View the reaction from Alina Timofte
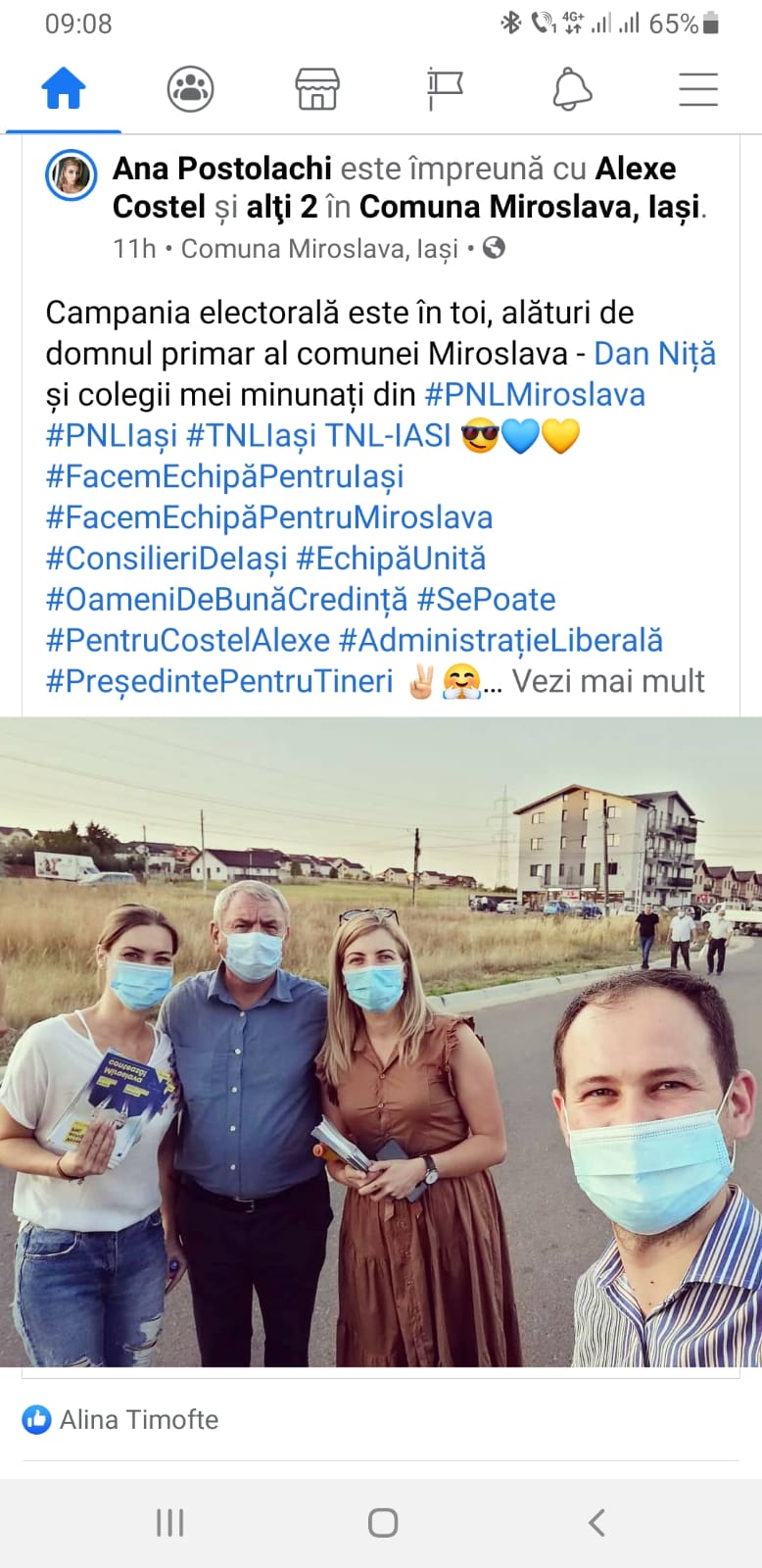The height and width of the screenshot is (1568, 762). coord(120,1419)
